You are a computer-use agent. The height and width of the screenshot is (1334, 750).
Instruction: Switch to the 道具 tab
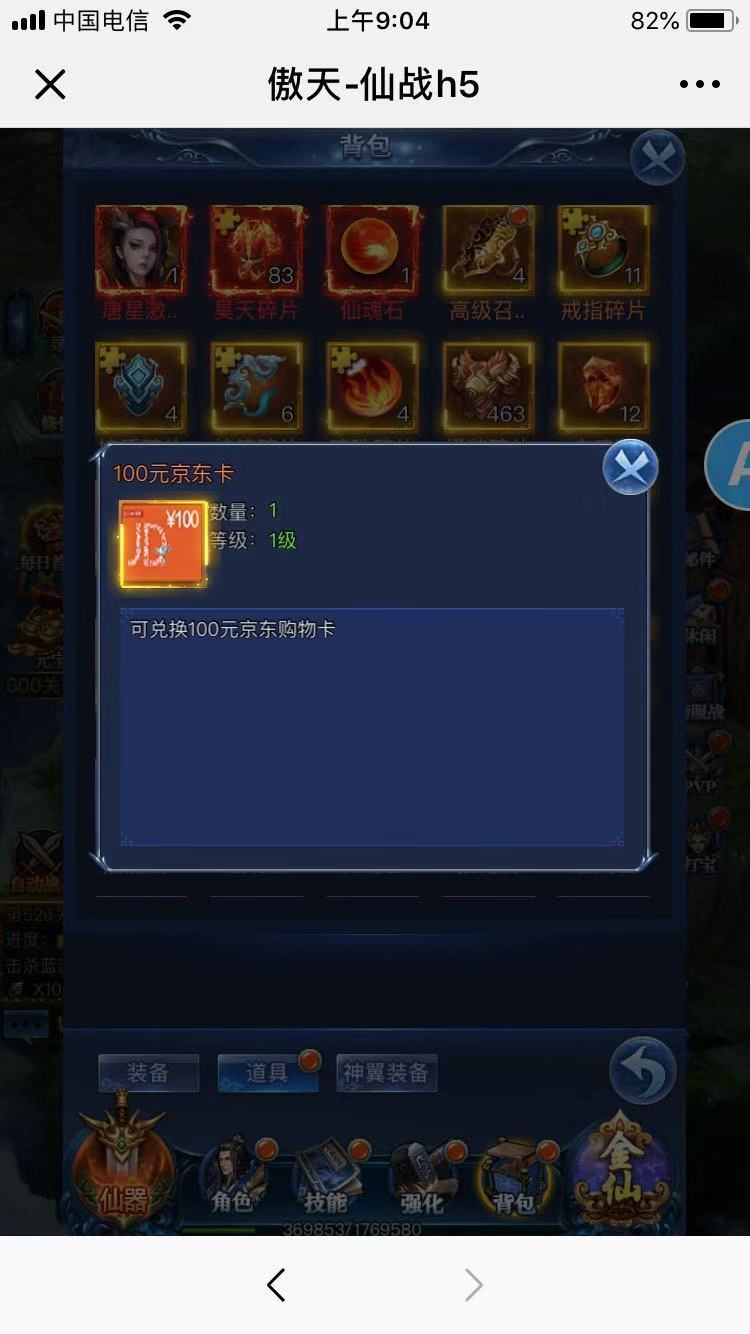coord(267,1073)
